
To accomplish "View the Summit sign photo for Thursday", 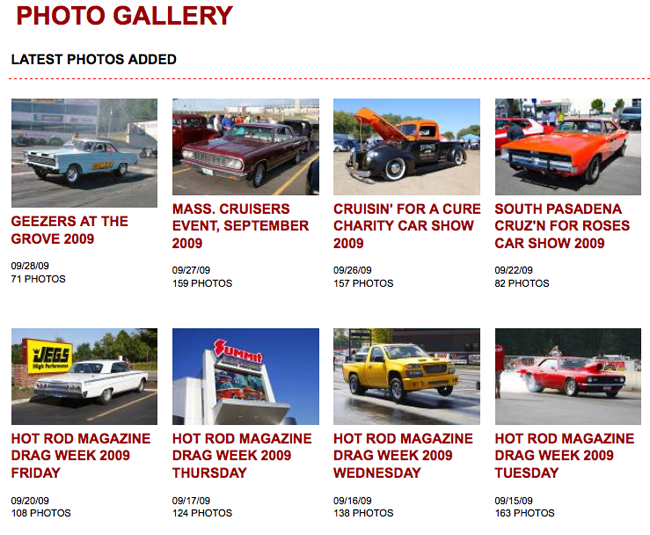I will (245, 376).
